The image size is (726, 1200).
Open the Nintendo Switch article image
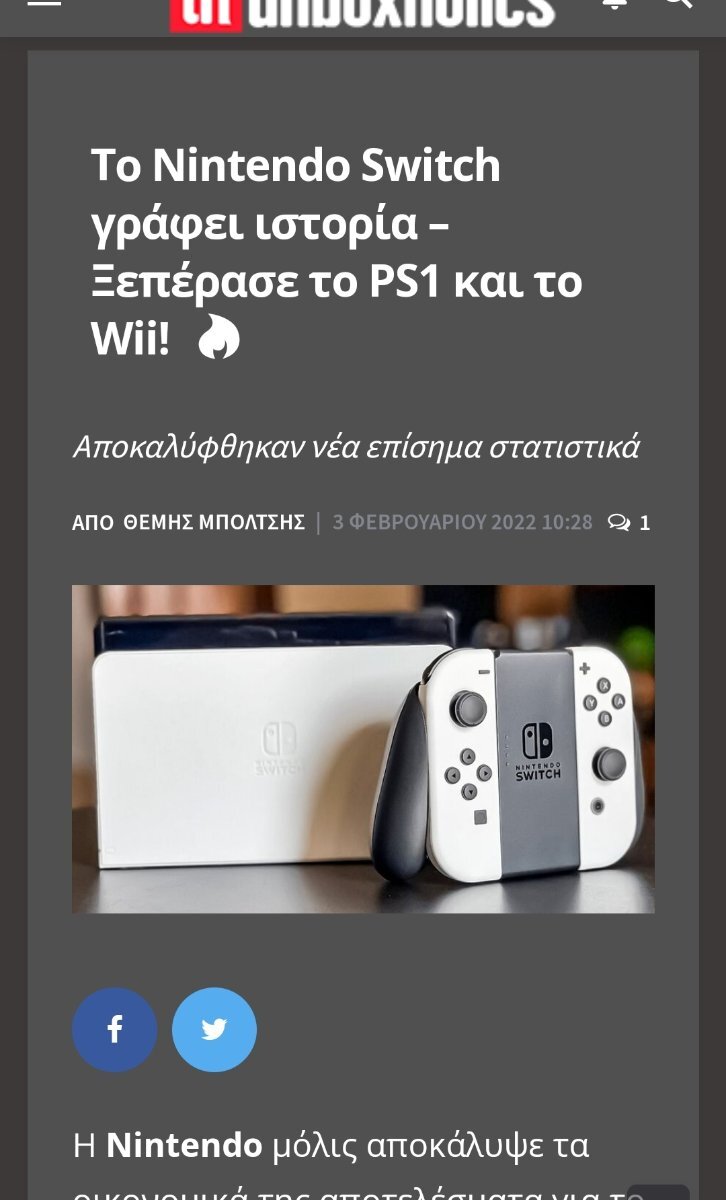(363, 749)
